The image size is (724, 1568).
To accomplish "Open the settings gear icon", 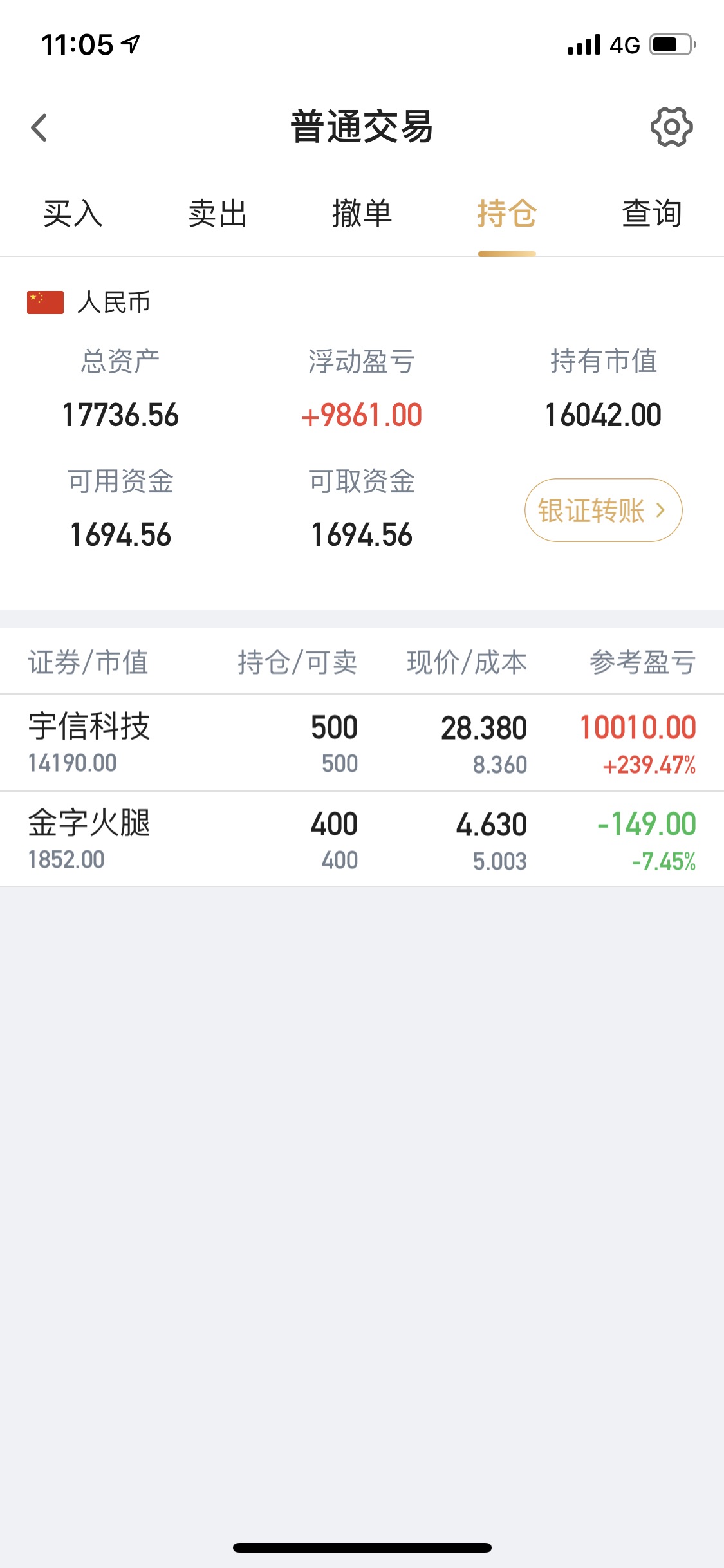I will point(671,127).
